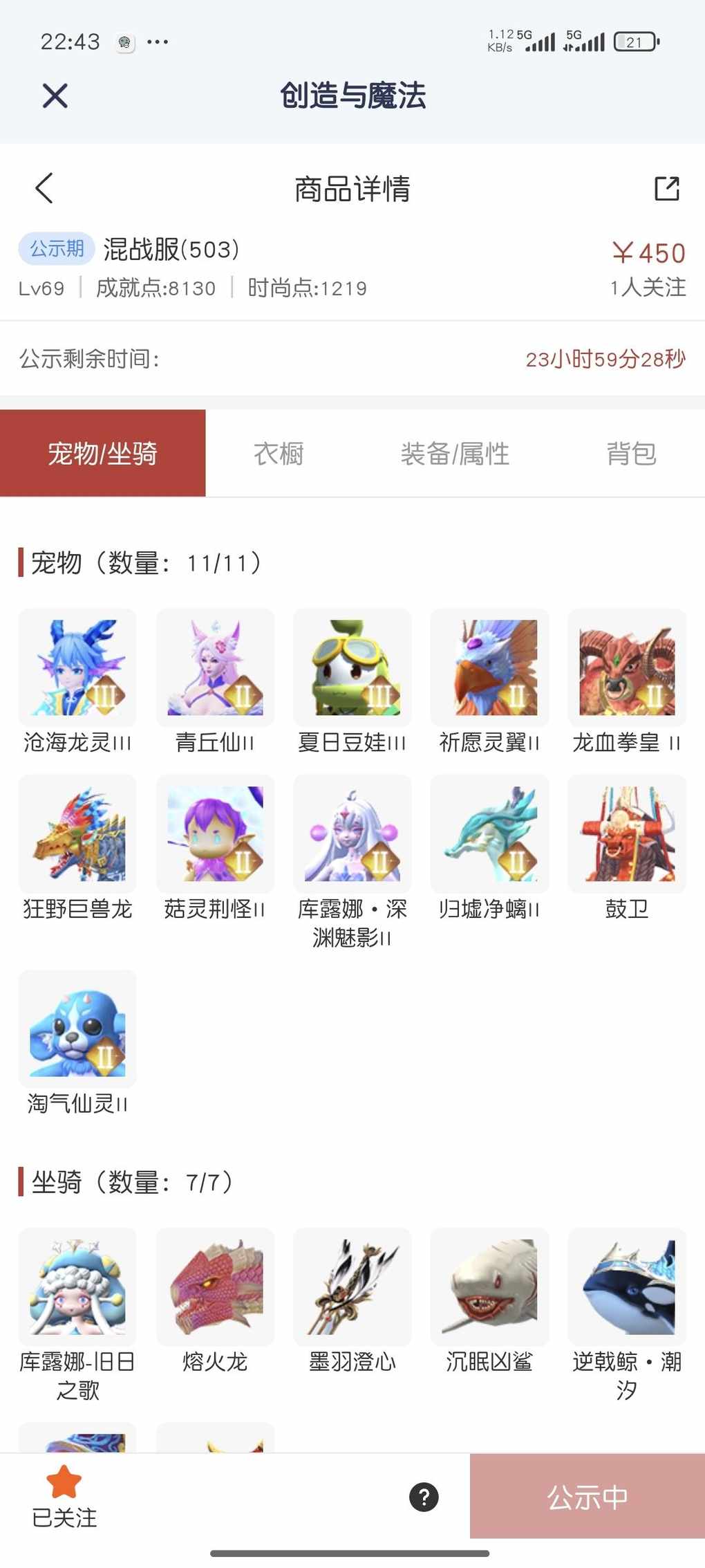Switch to the 衣橱 tab
The width and height of the screenshot is (705, 1568).
click(x=279, y=454)
